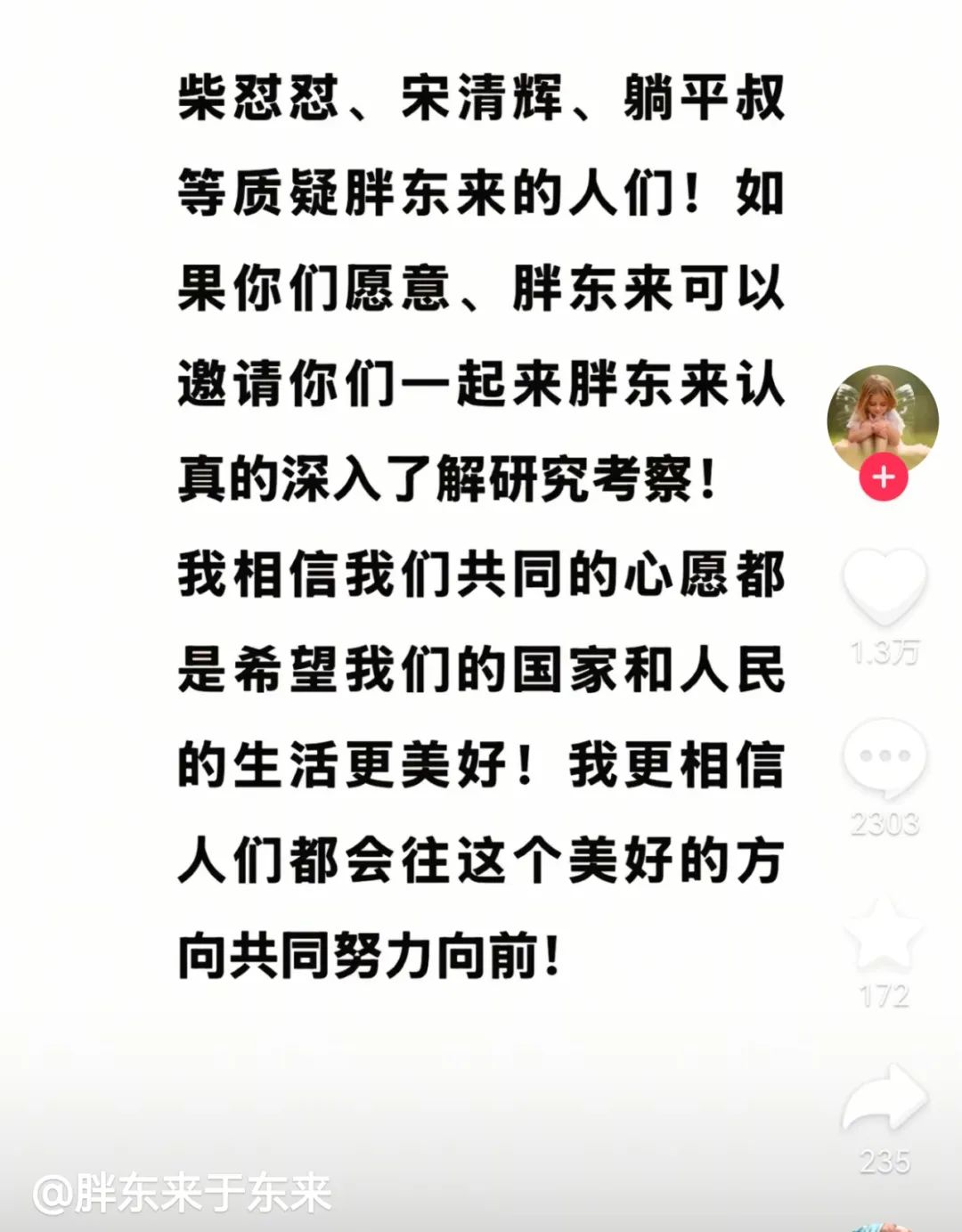Like this video with the heart

point(885,585)
